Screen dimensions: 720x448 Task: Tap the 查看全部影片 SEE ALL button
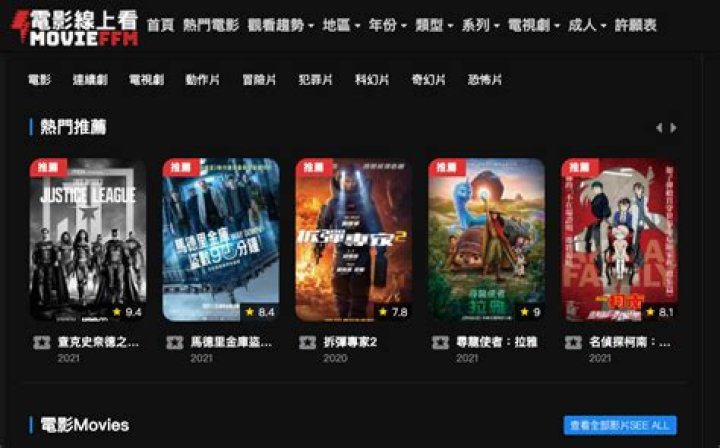pos(620,425)
